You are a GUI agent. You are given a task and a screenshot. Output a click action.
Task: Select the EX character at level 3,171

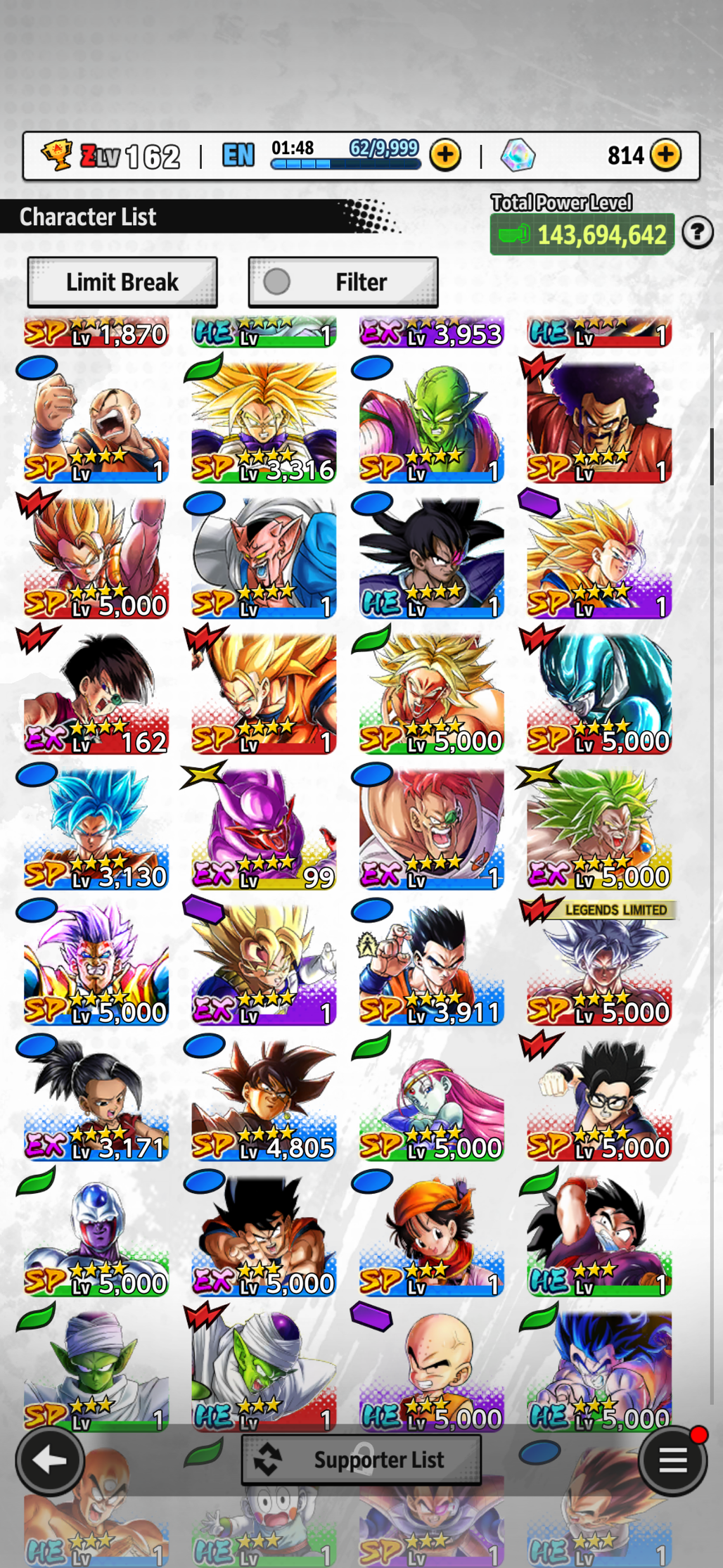pyautogui.click(x=96, y=1099)
